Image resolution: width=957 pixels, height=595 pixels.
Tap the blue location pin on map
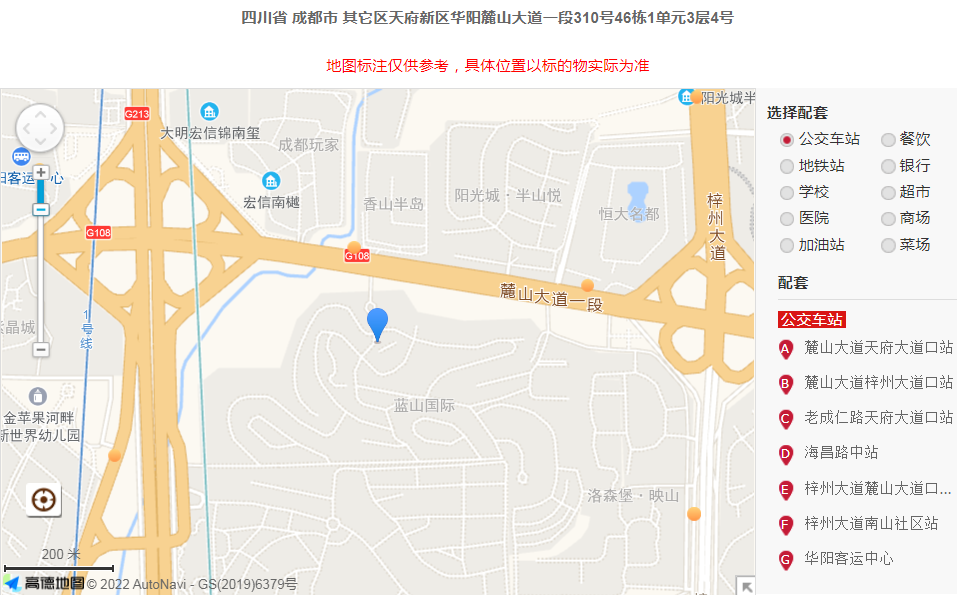pos(377,323)
